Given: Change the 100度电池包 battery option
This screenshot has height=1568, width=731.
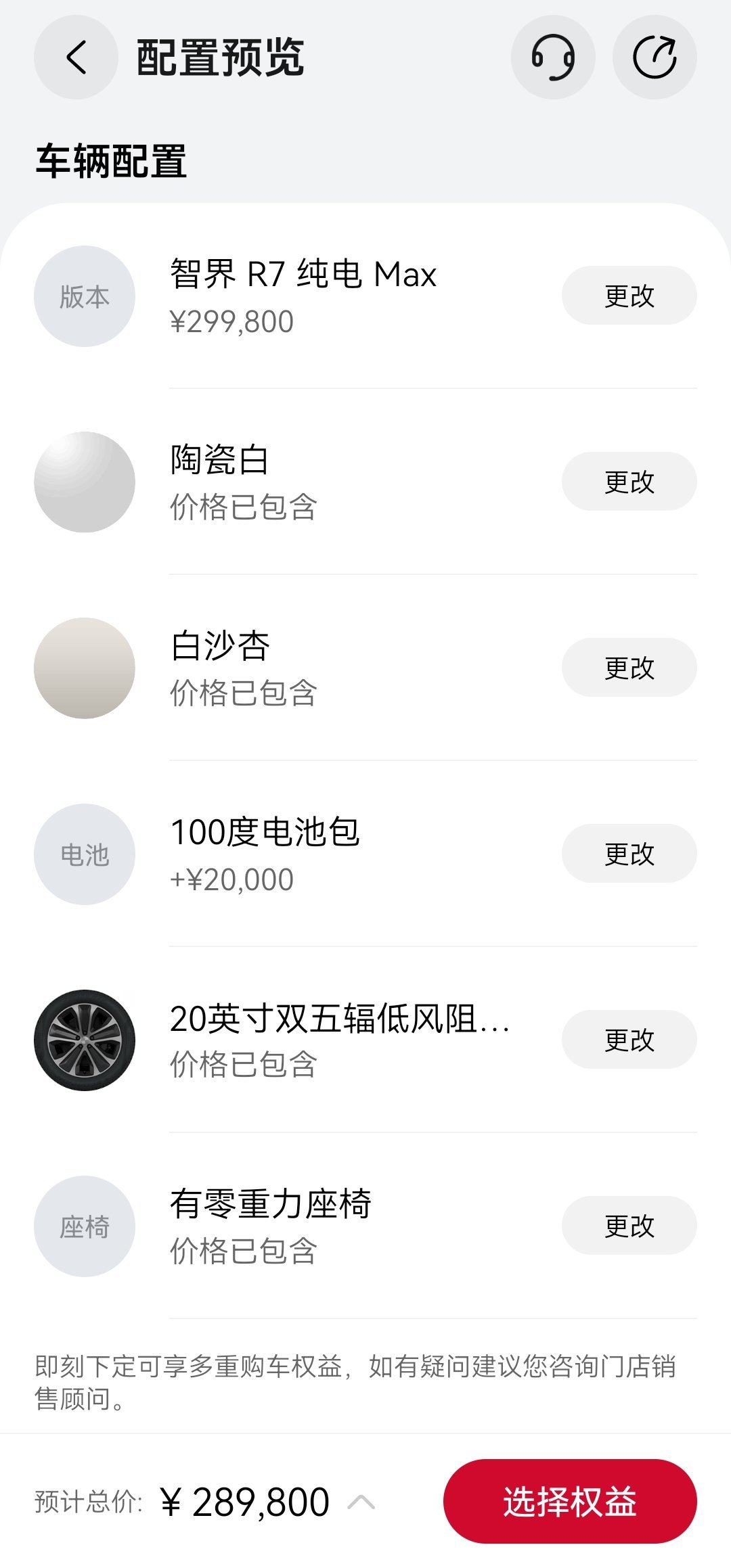Looking at the screenshot, I should pyautogui.click(x=629, y=854).
